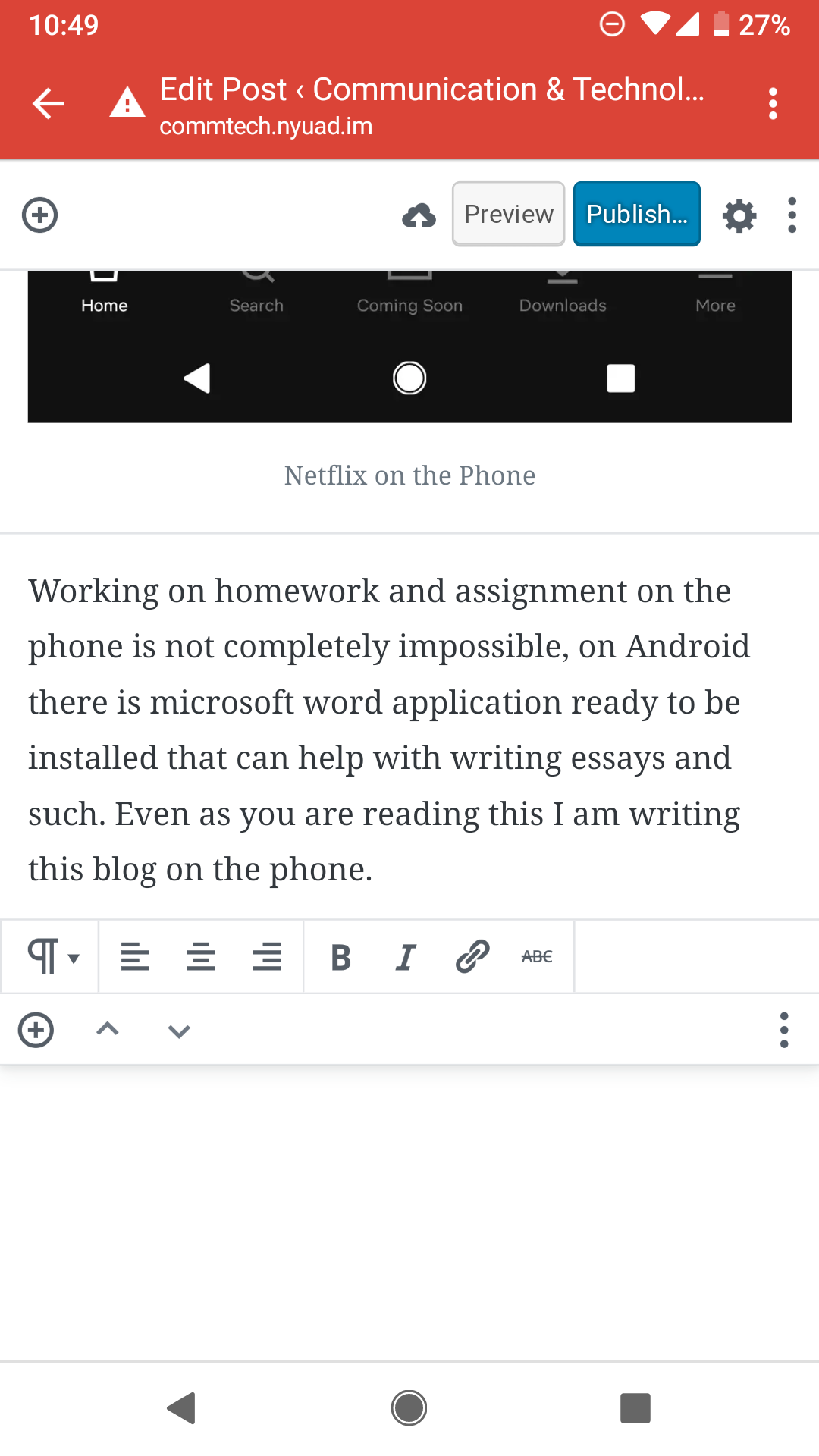Screen dimensions: 819x1456
Task: Open the post settings gear
Action: pos(739,215)
